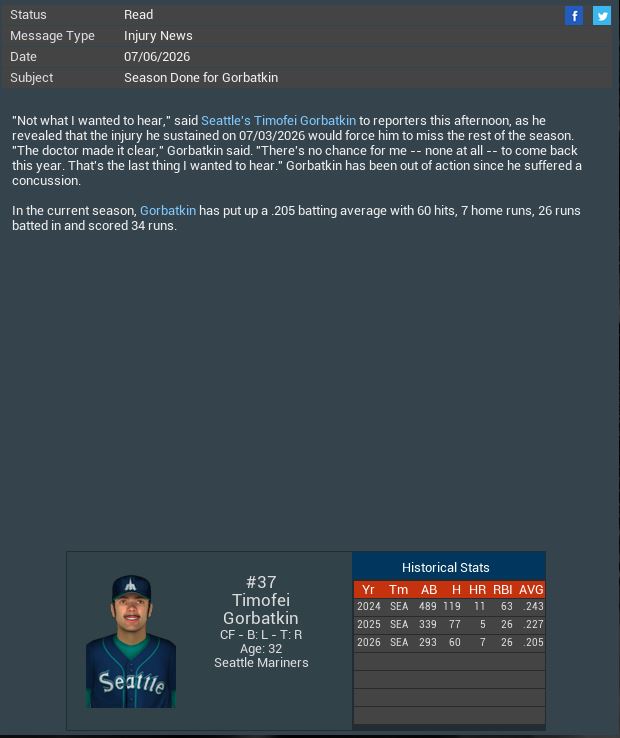Open Timofei Gorbatkin's player photo card

[x=131, y=641]
